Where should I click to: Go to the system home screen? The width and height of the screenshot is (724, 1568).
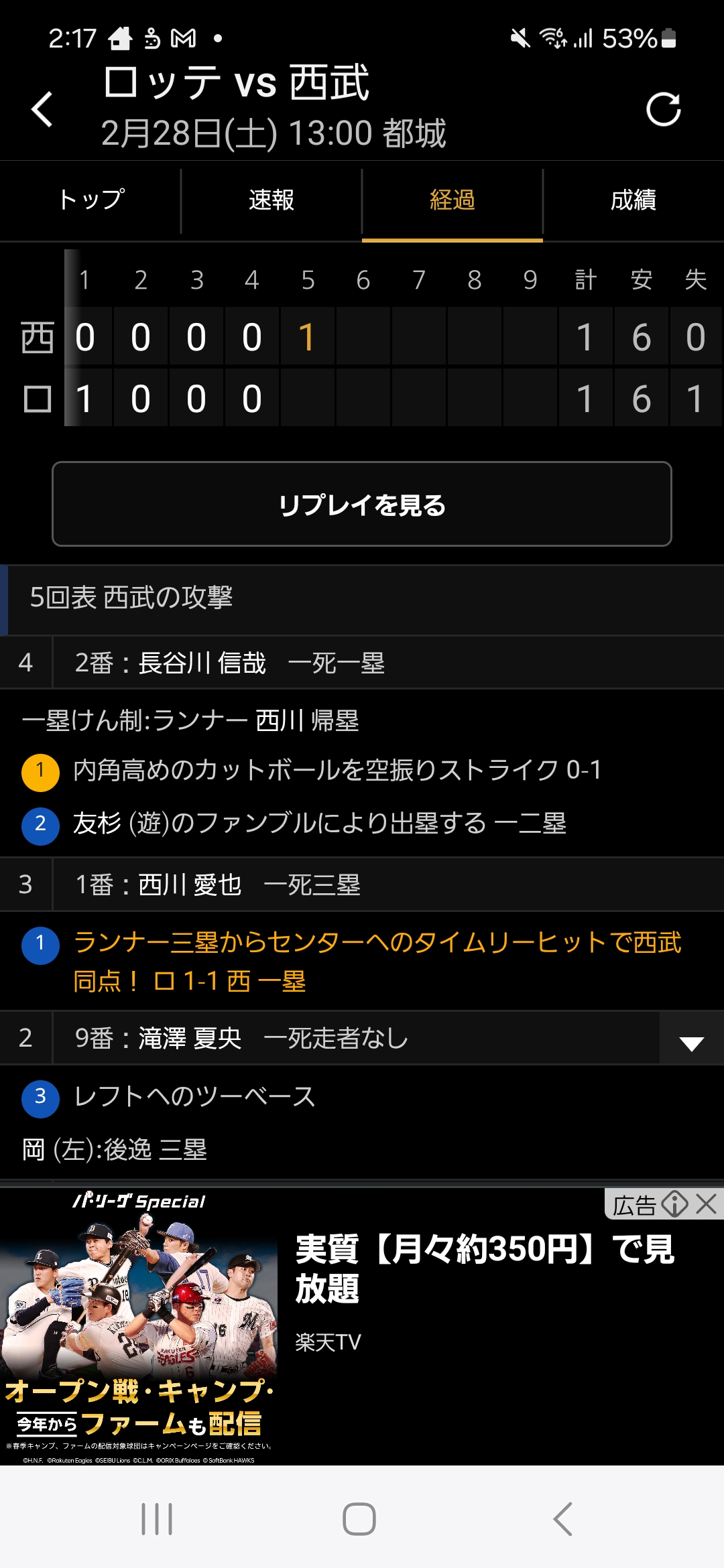click(x=359, y=1518)
